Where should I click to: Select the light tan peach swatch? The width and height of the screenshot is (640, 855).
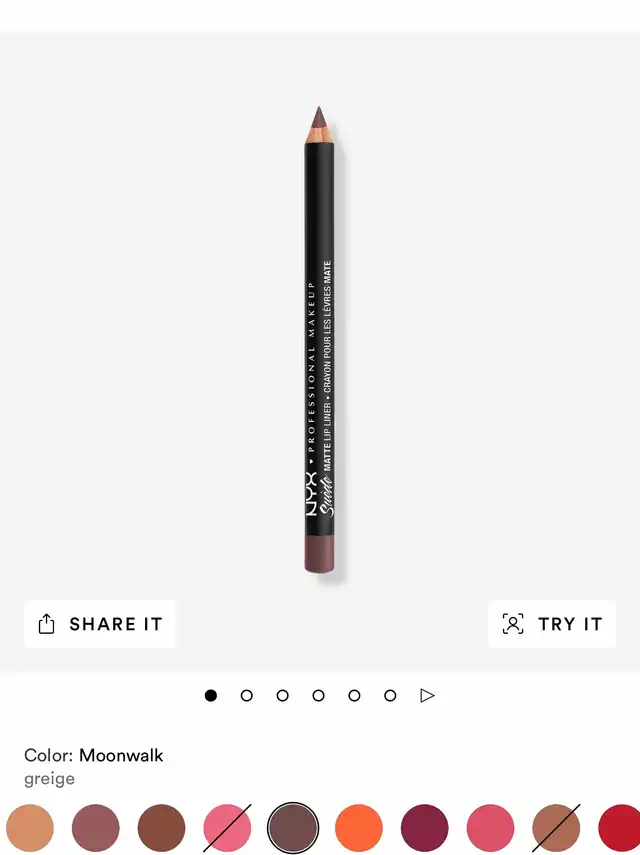[30, 828]
